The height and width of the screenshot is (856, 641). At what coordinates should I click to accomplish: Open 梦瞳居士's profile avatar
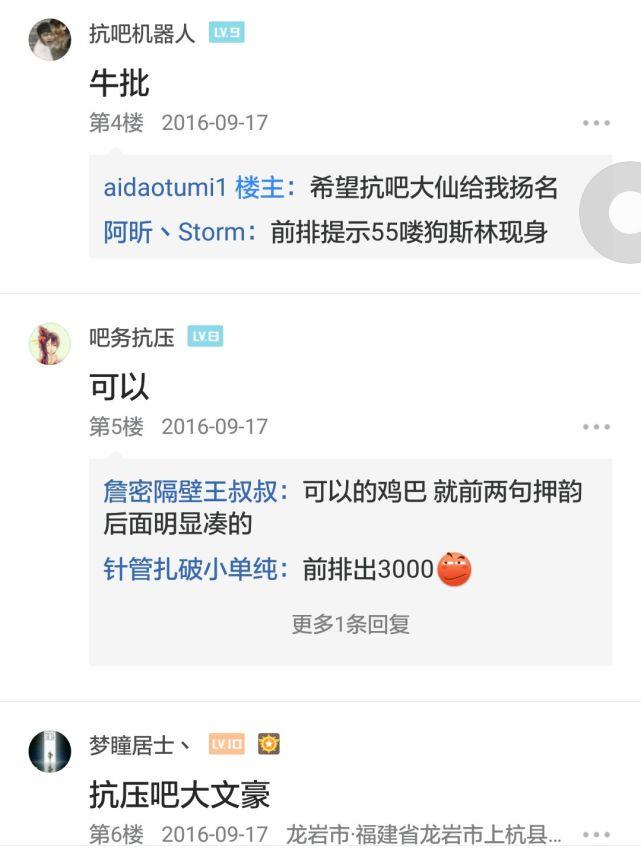pyautogui.click(x=50, y=751)
